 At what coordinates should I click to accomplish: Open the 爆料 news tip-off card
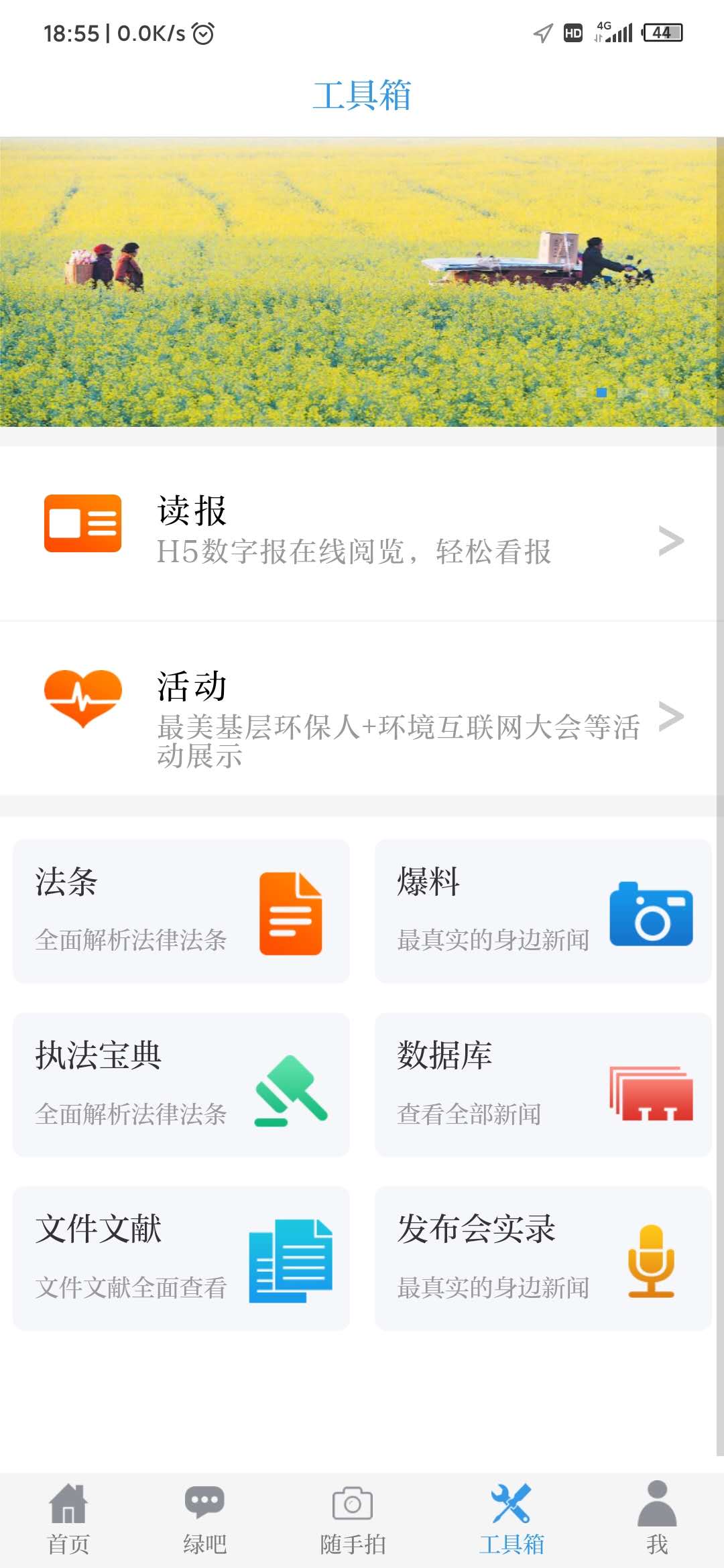click(543, 911)
